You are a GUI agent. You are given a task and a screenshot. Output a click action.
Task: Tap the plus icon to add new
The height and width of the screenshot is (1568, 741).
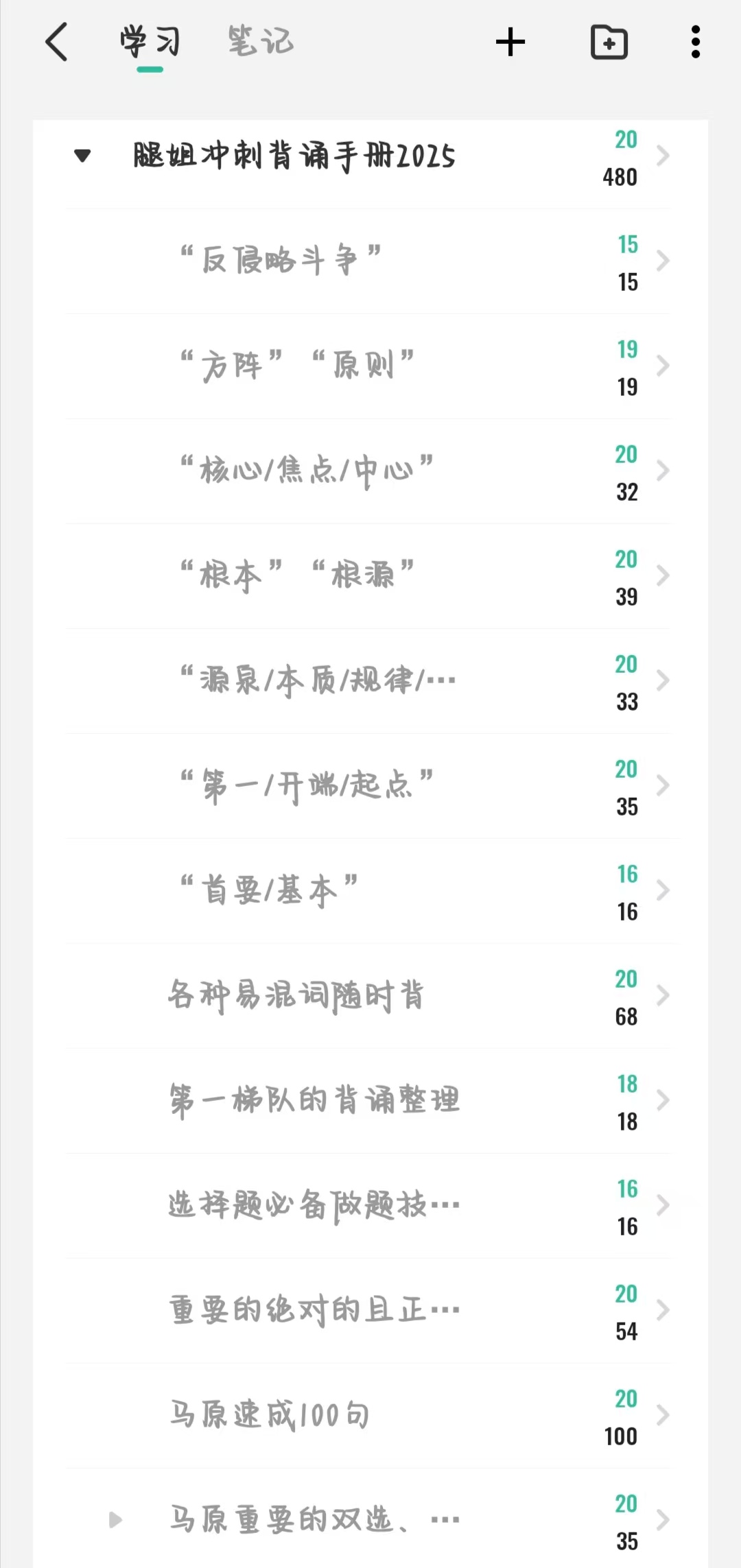click(510, 43)
